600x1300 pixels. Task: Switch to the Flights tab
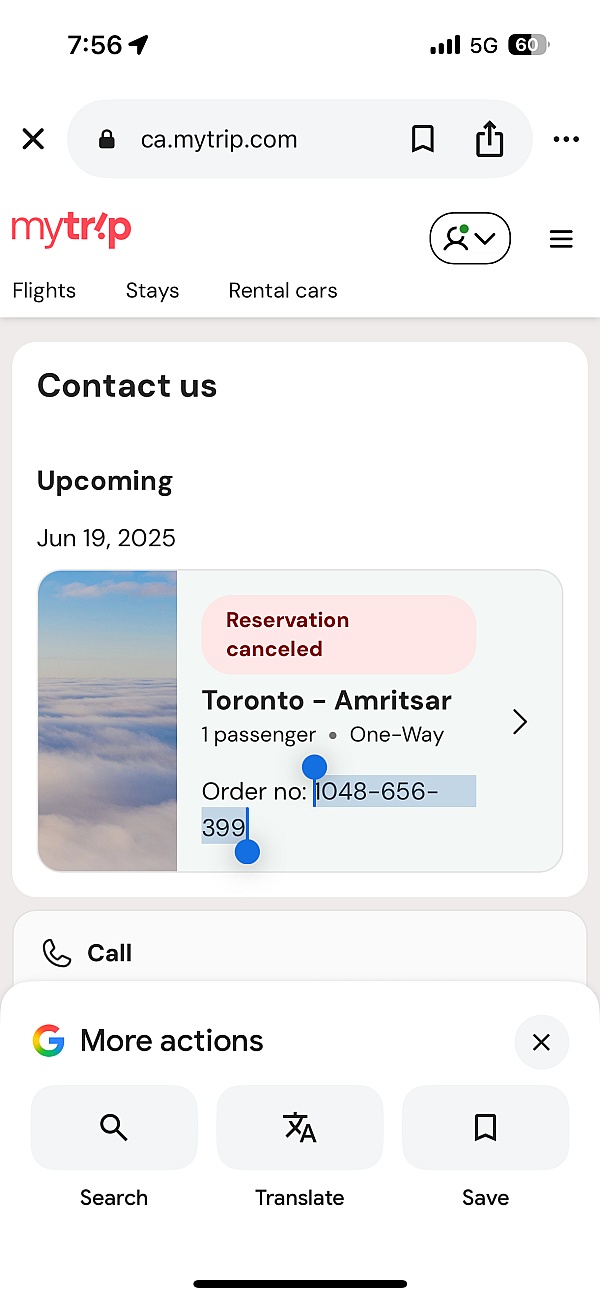44,291
